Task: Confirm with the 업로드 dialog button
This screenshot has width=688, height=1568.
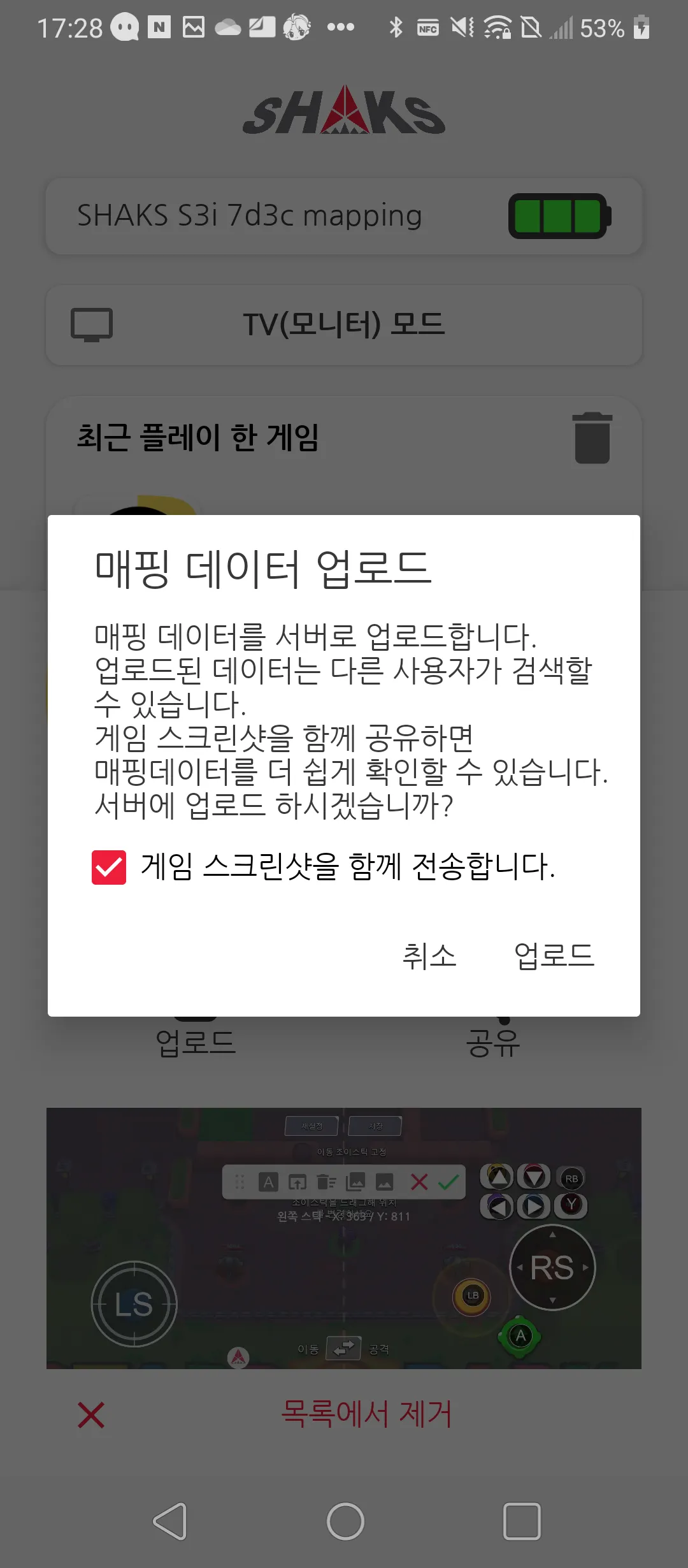Action: click(x=554, y=956)
